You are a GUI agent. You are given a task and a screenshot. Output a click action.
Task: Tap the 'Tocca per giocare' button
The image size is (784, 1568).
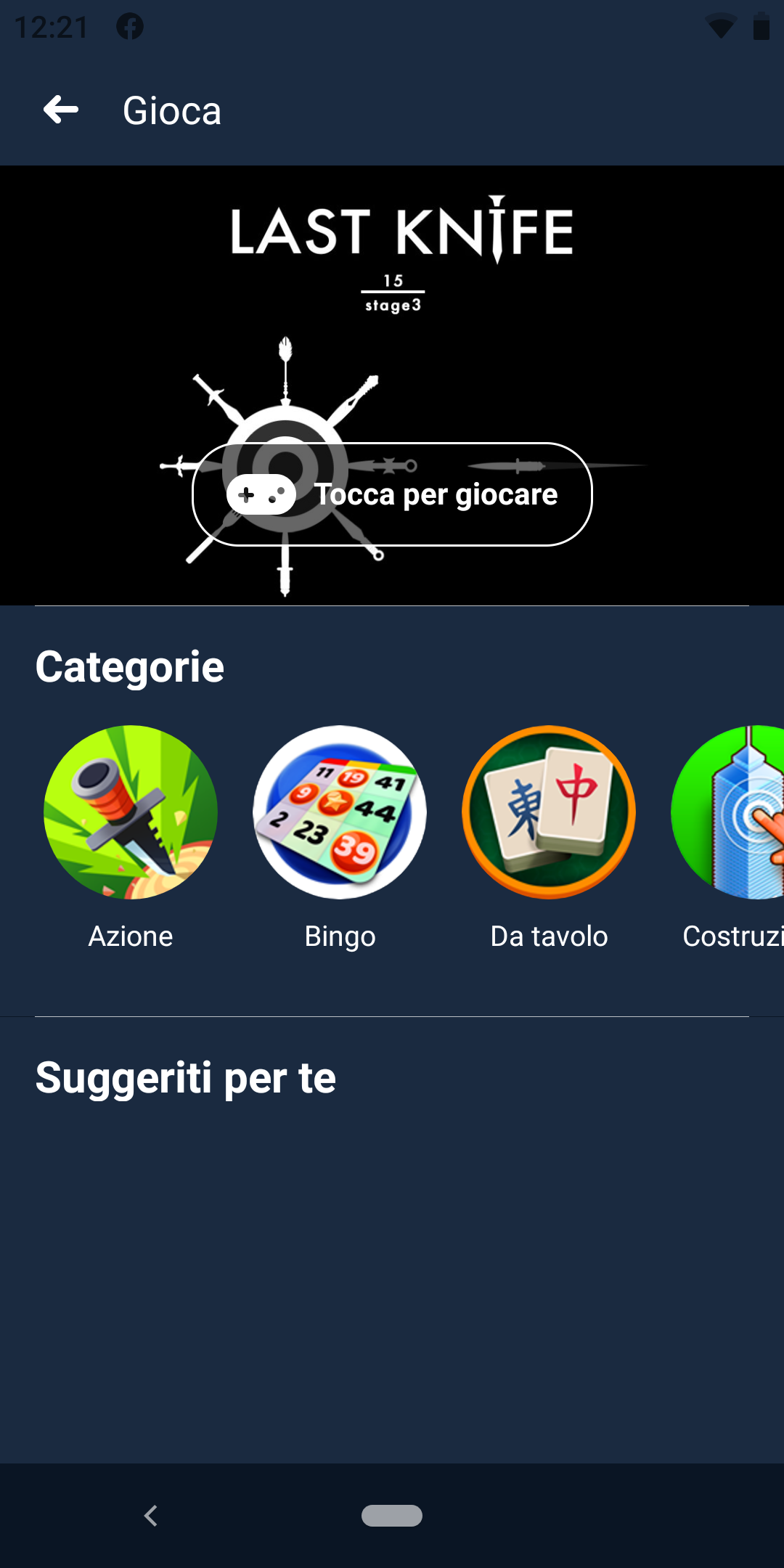click(x=392, y=494)
